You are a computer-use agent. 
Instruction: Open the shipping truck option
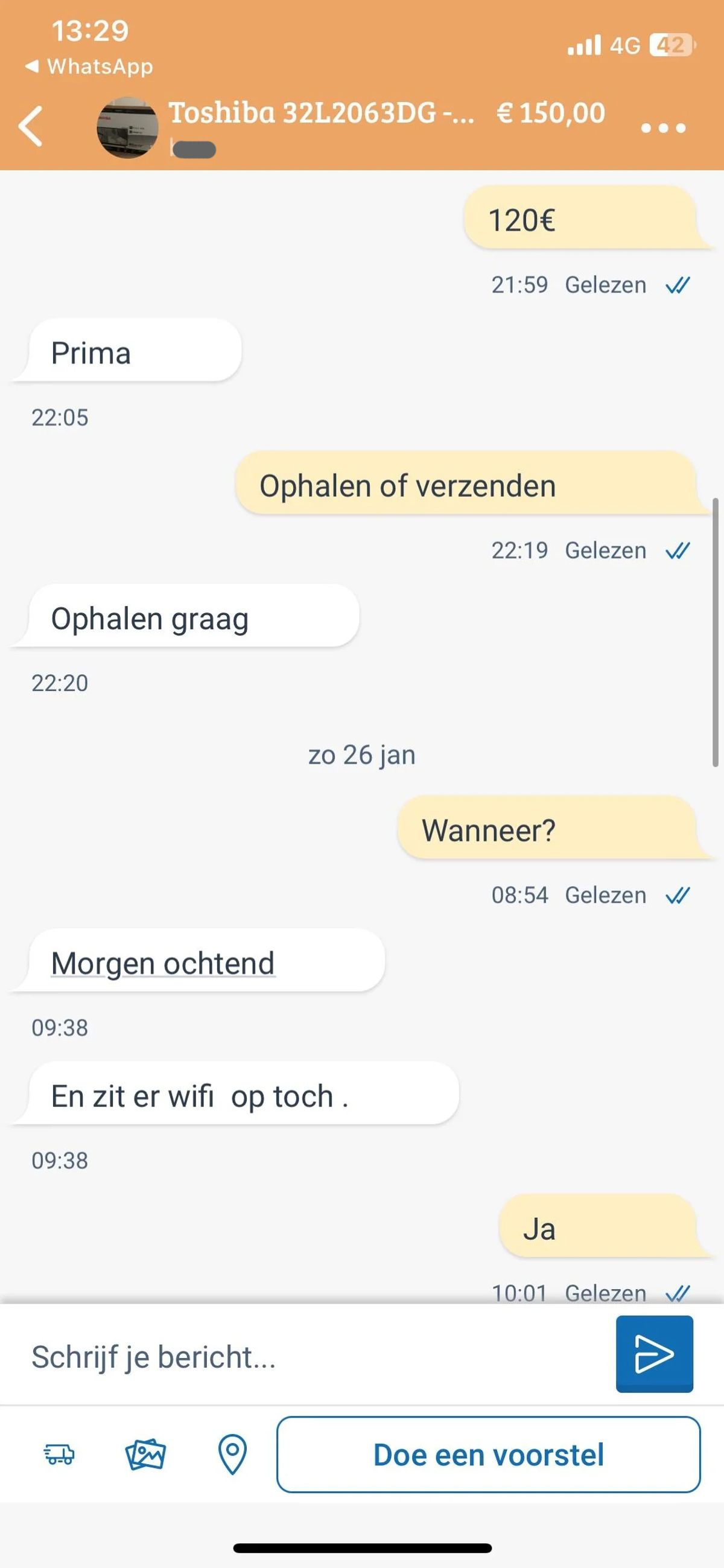coord(60,1454)
